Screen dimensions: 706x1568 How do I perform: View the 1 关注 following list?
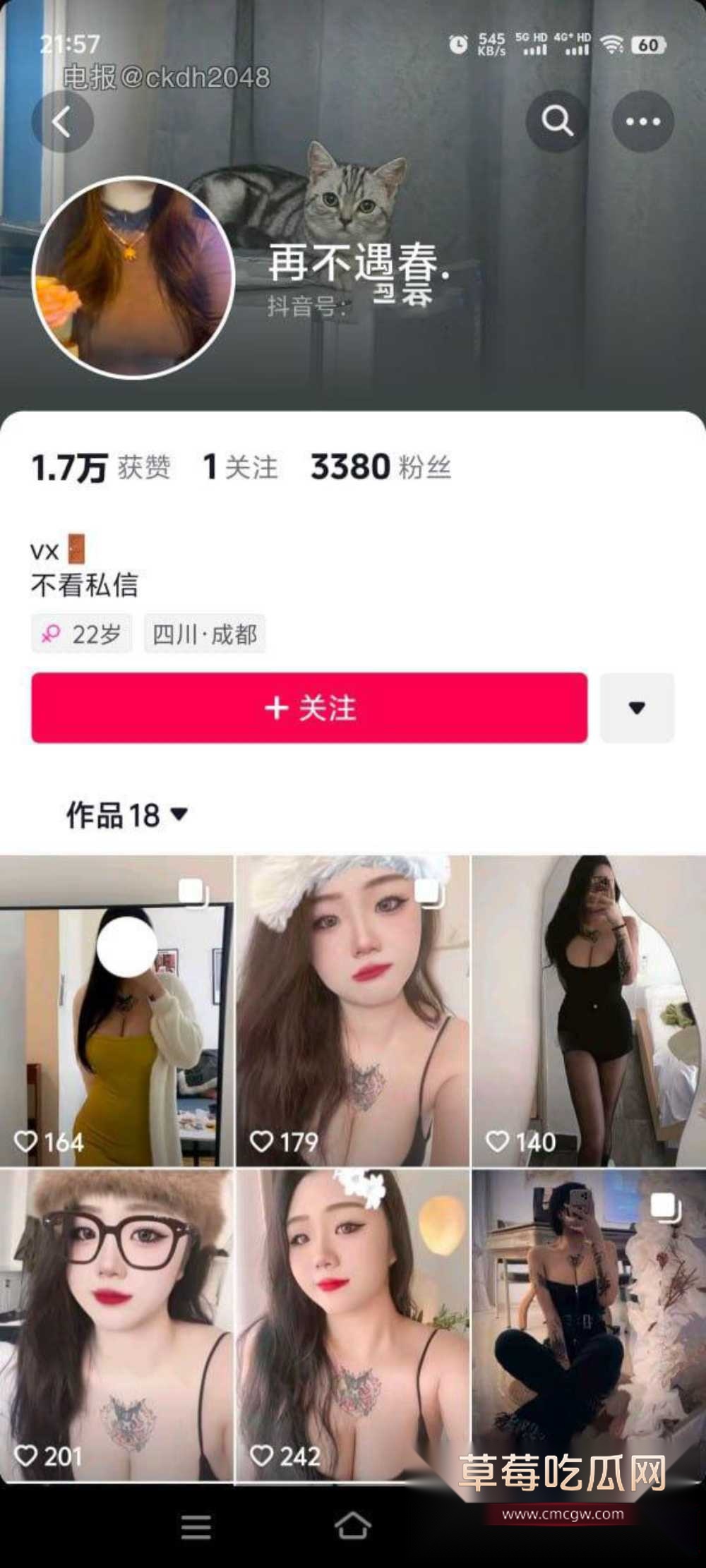pos(239,467)
